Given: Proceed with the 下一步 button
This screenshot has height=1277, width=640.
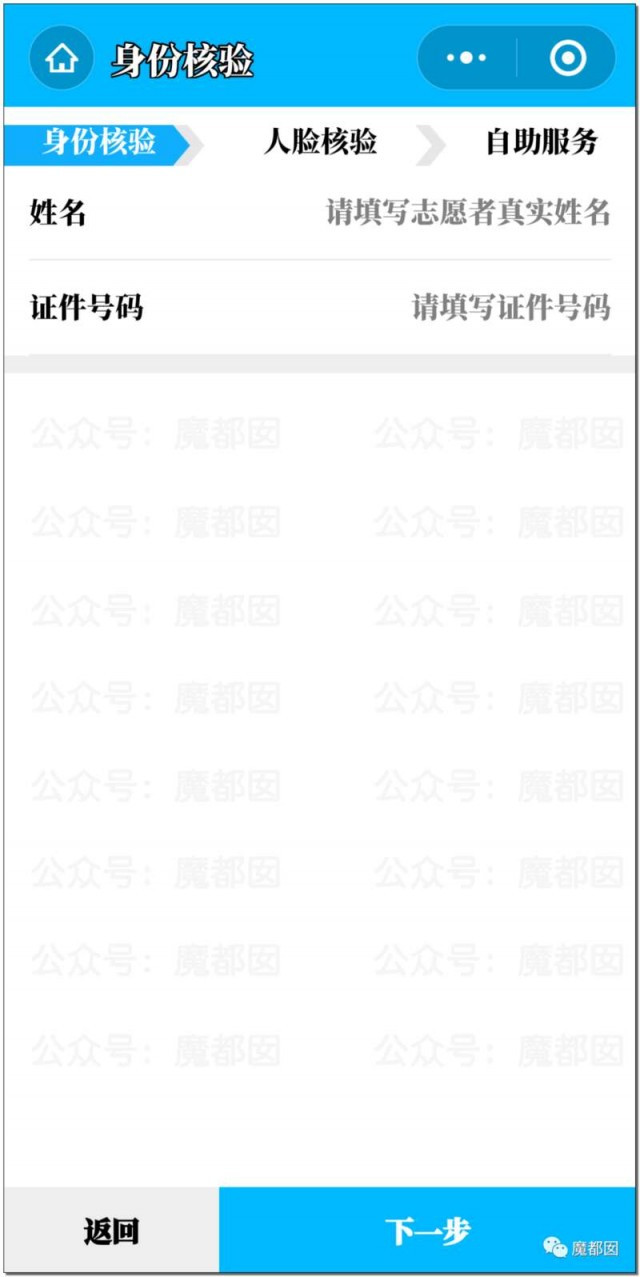Looking at the screenshot, I should (x=427, y=1230).
